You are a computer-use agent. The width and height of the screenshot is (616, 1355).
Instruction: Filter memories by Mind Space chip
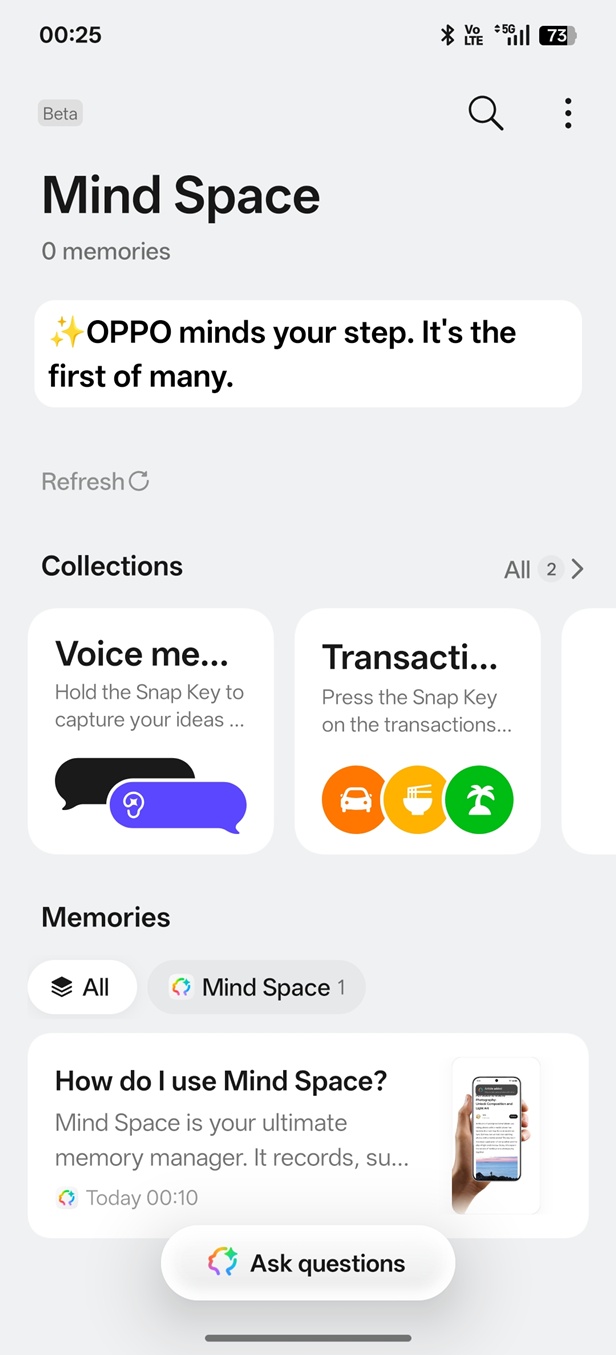[x=256, y=987]
